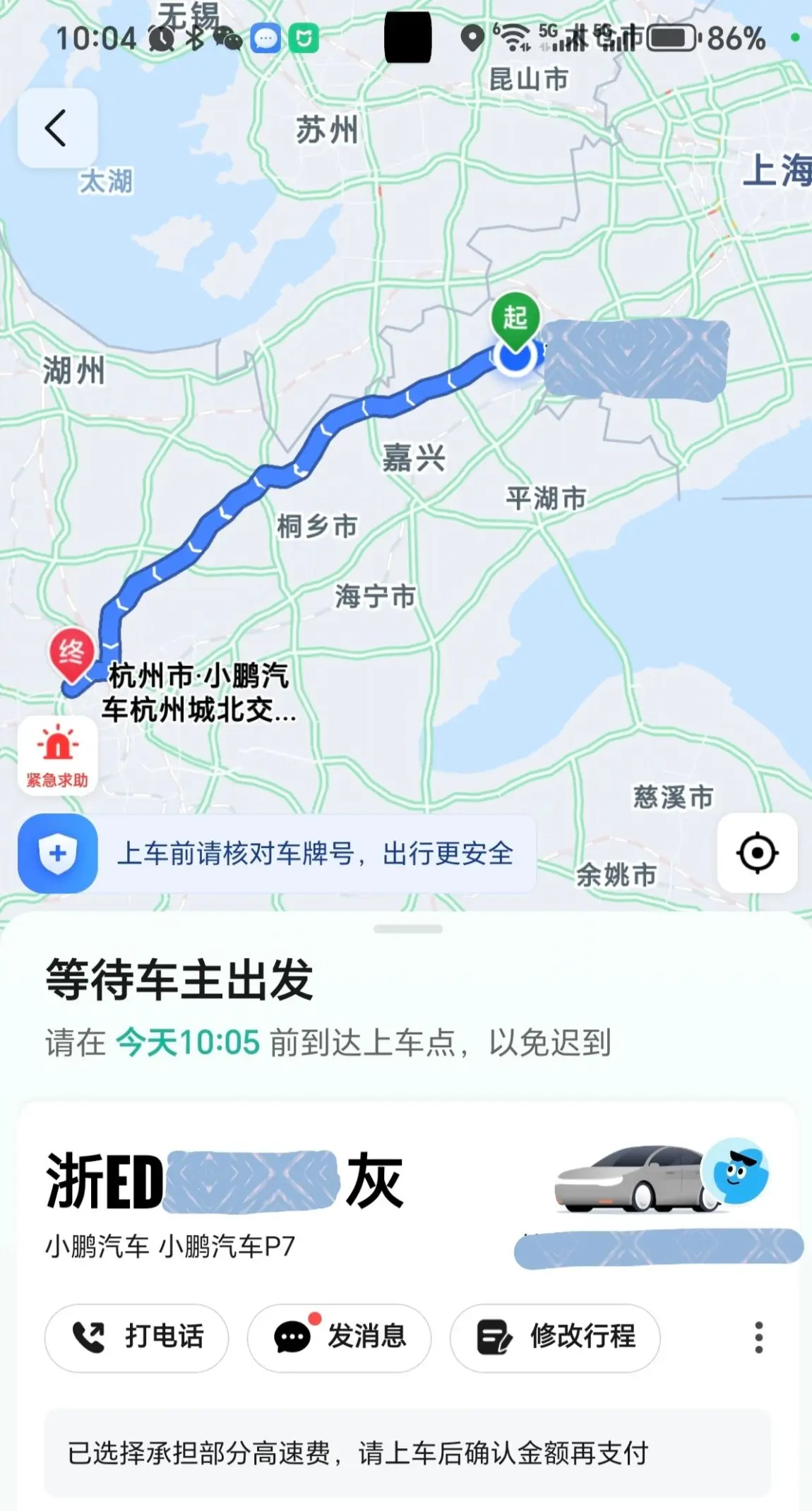Open 修改行程 to modify the trip
The height and width of the screenshot is (1511, 812).
coord(556,1337)
